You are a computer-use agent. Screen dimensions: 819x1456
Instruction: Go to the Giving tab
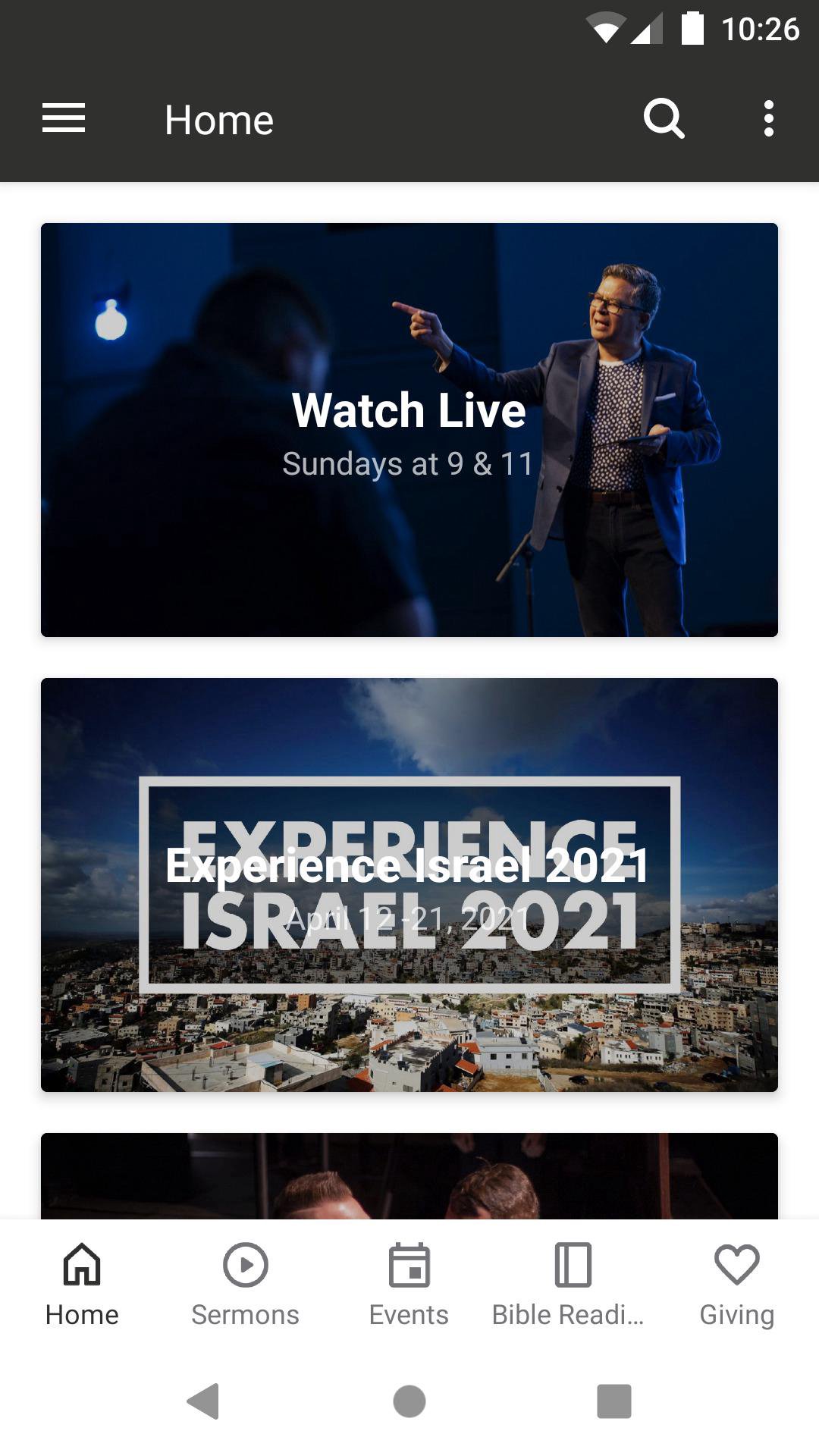tap(737, 1286)
